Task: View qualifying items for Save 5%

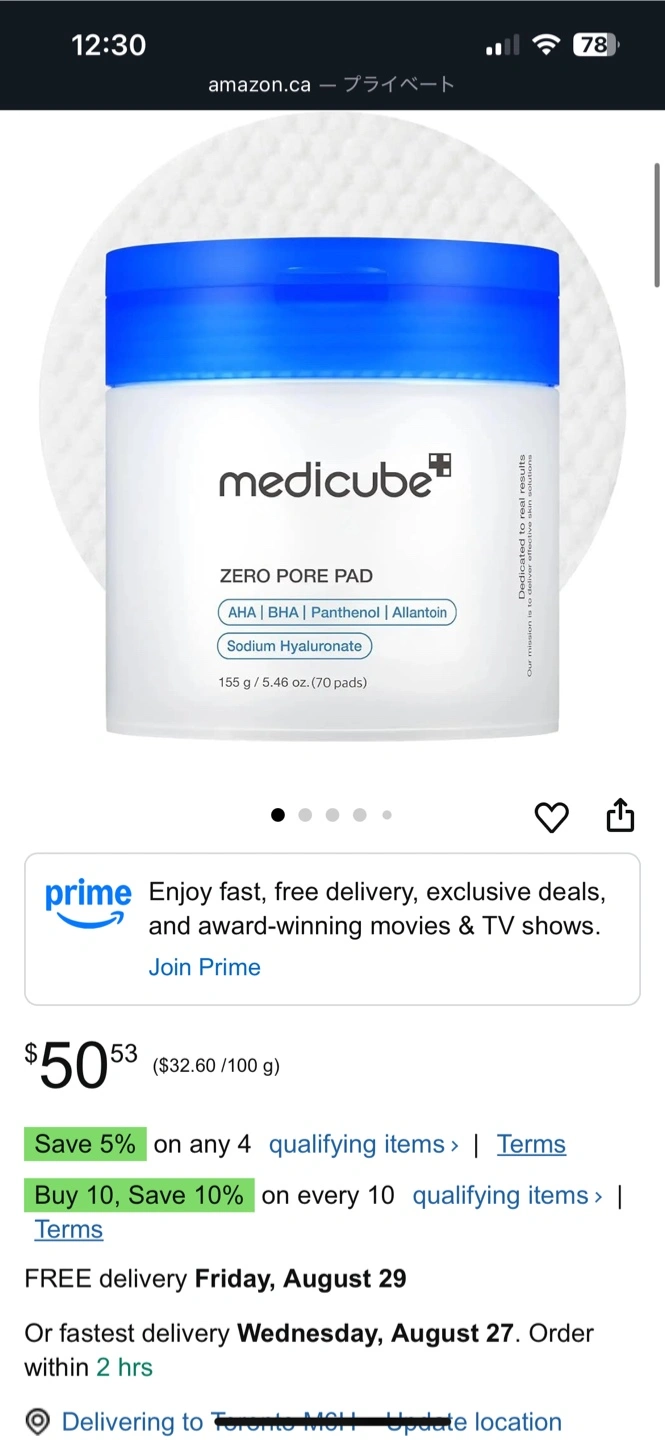Action: pyautogui.click(x=363, y=1144)
